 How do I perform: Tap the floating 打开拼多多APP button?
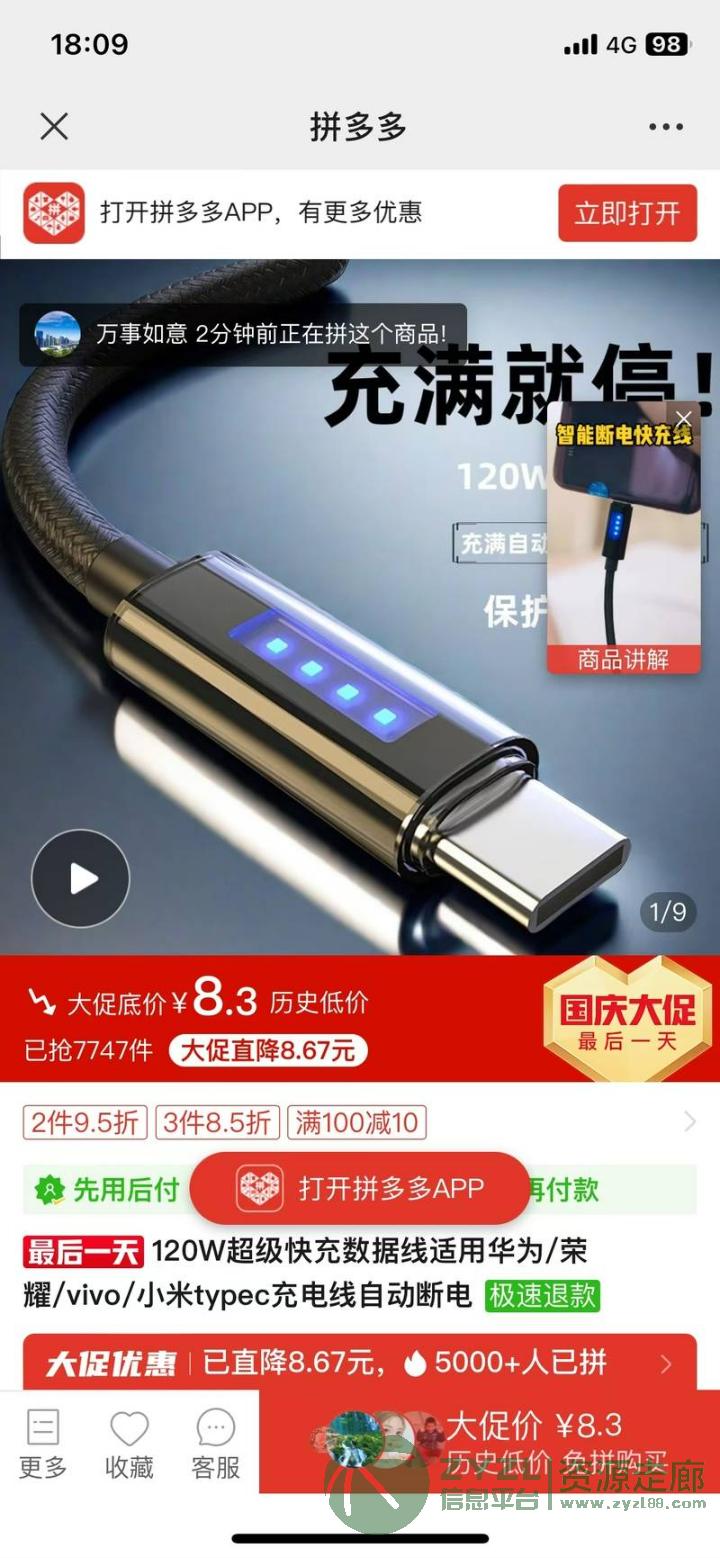360,1188
